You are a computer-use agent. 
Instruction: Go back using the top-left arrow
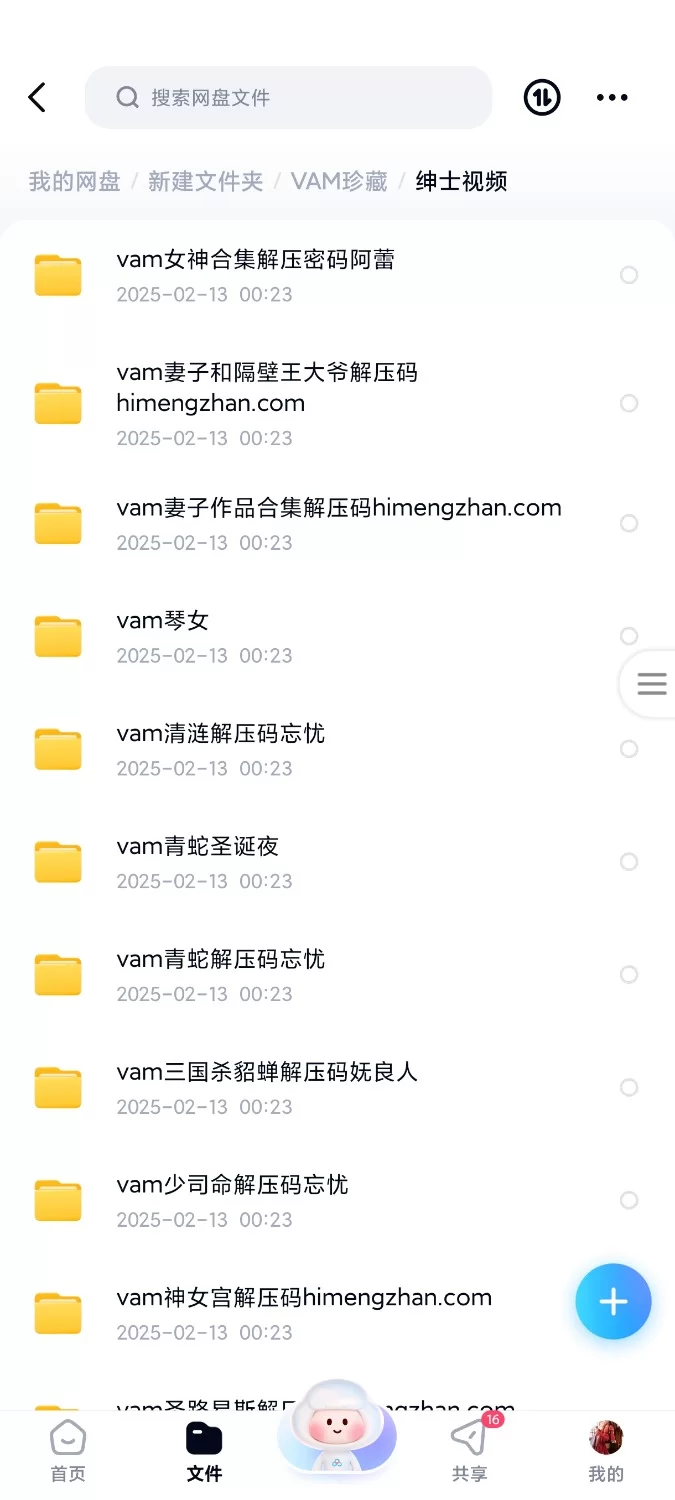[x=37, y=97]
